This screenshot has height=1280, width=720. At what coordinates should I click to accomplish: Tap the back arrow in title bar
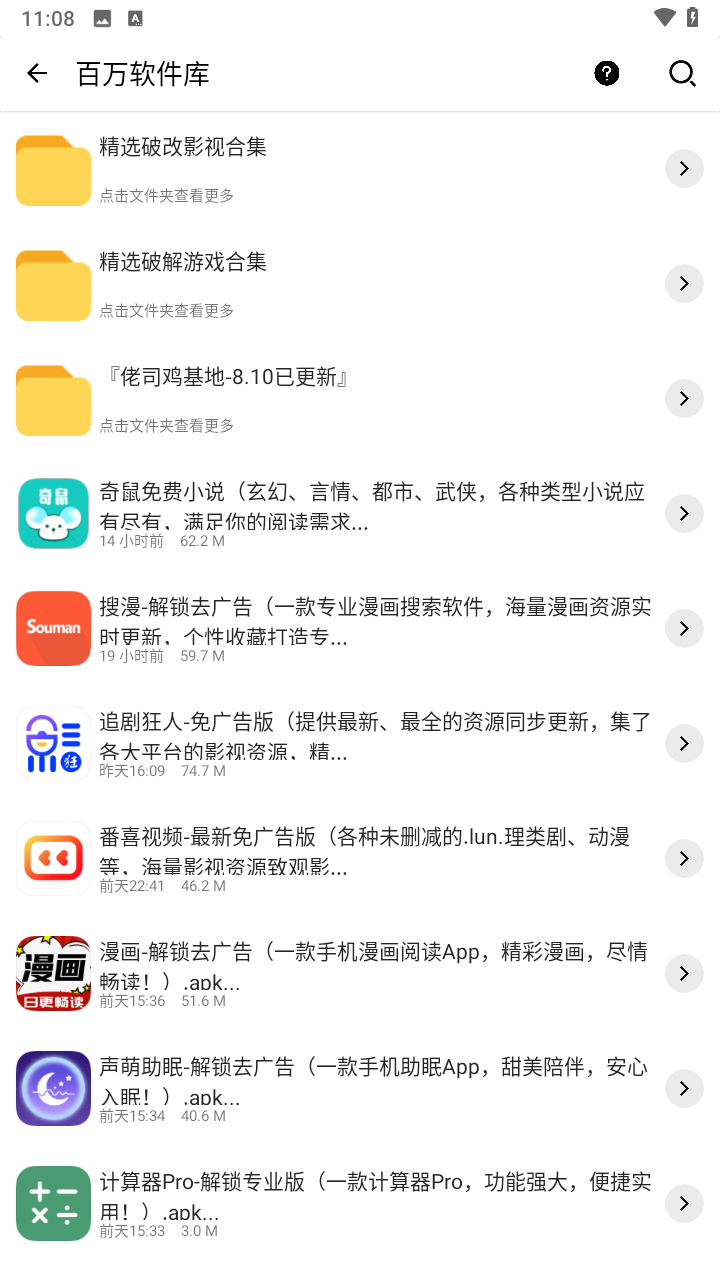click(x=36, y=72)
